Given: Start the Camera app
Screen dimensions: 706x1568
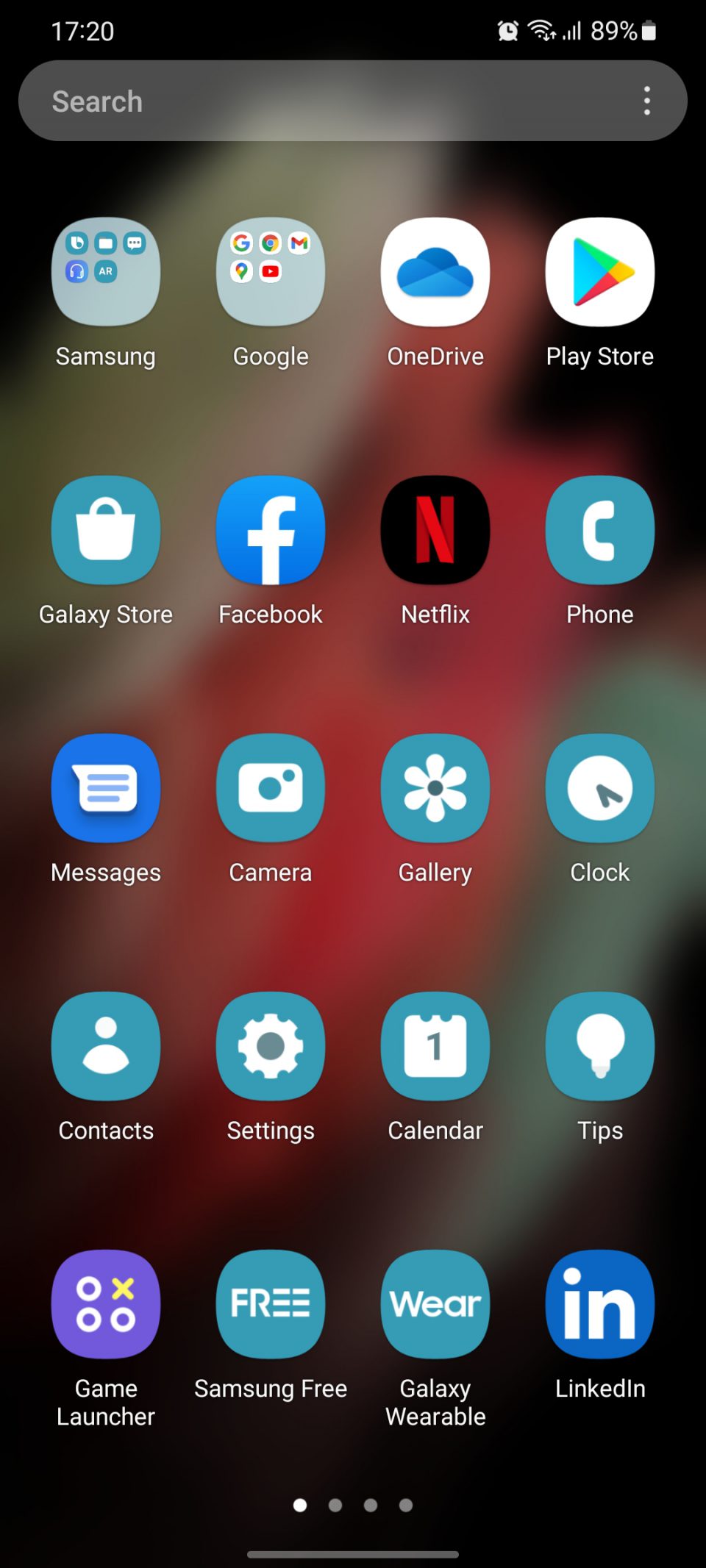Looking at the screenshot, I should click(270, 788).
